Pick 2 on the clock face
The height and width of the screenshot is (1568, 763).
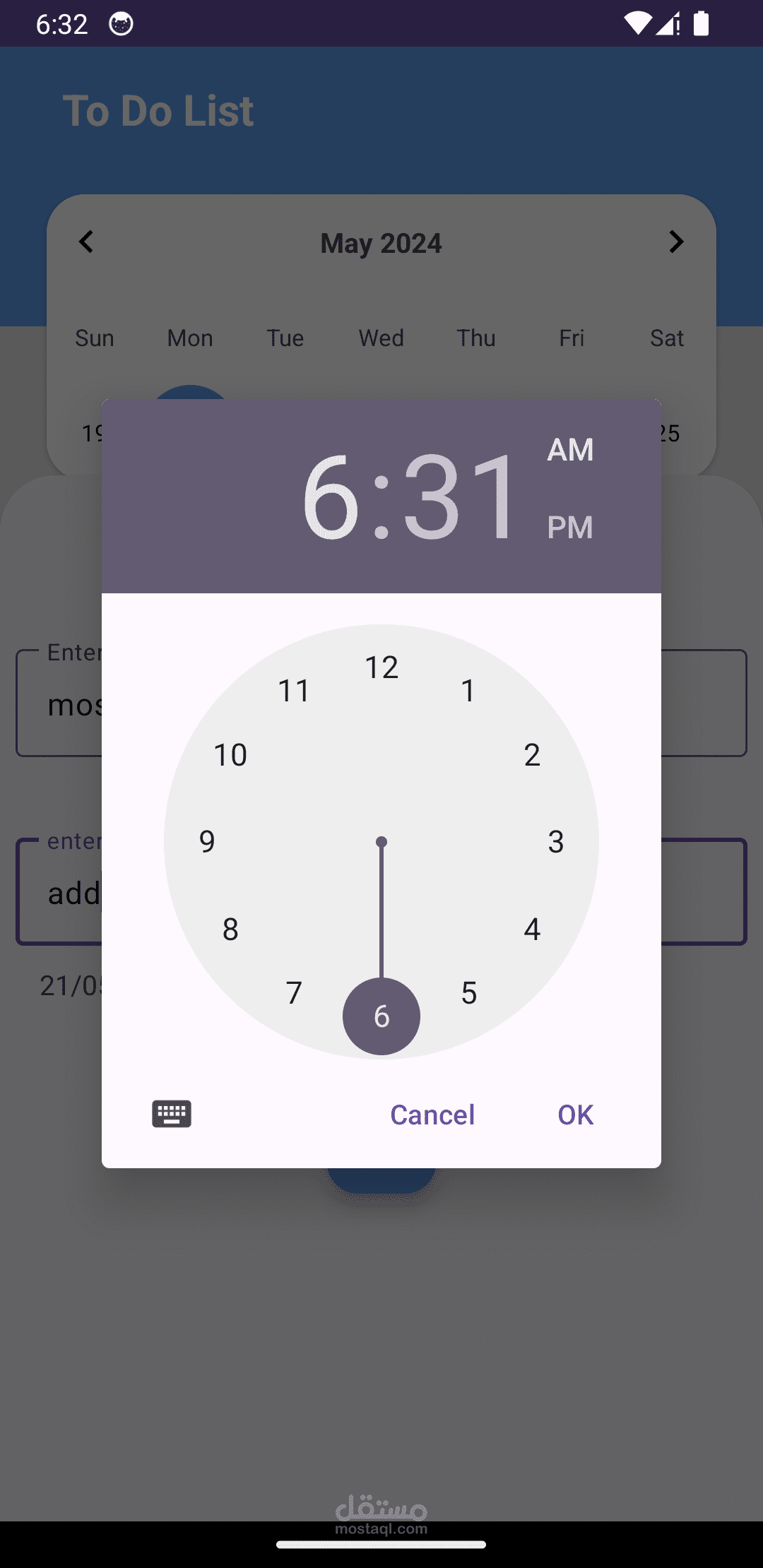coord(533,755)
